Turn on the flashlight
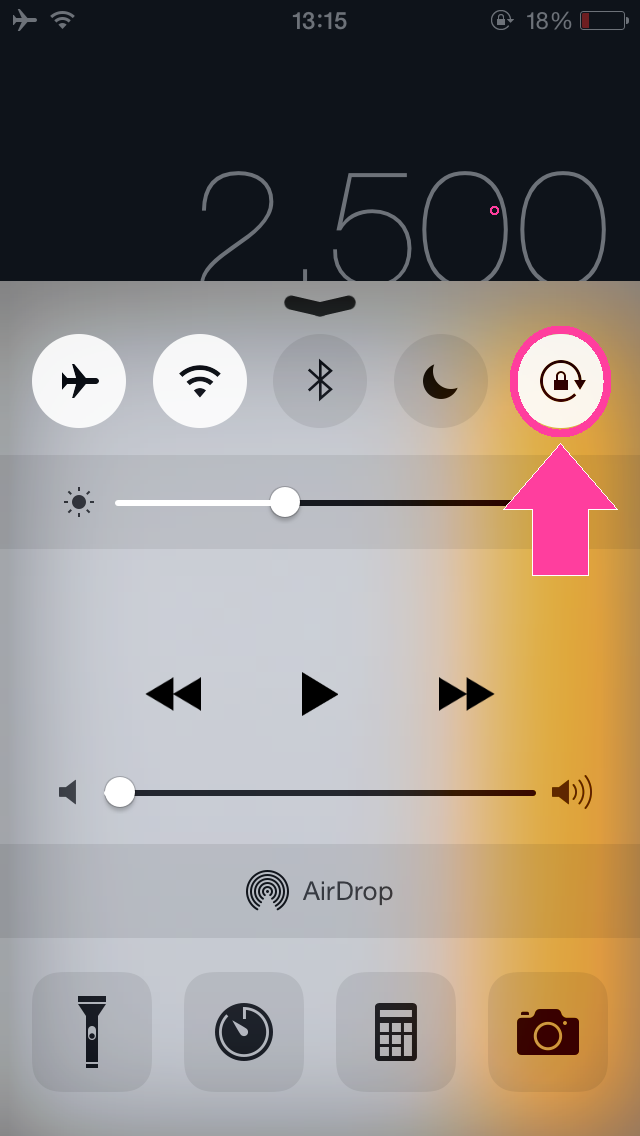The image size is (640, 1136). coord(92,1031)
